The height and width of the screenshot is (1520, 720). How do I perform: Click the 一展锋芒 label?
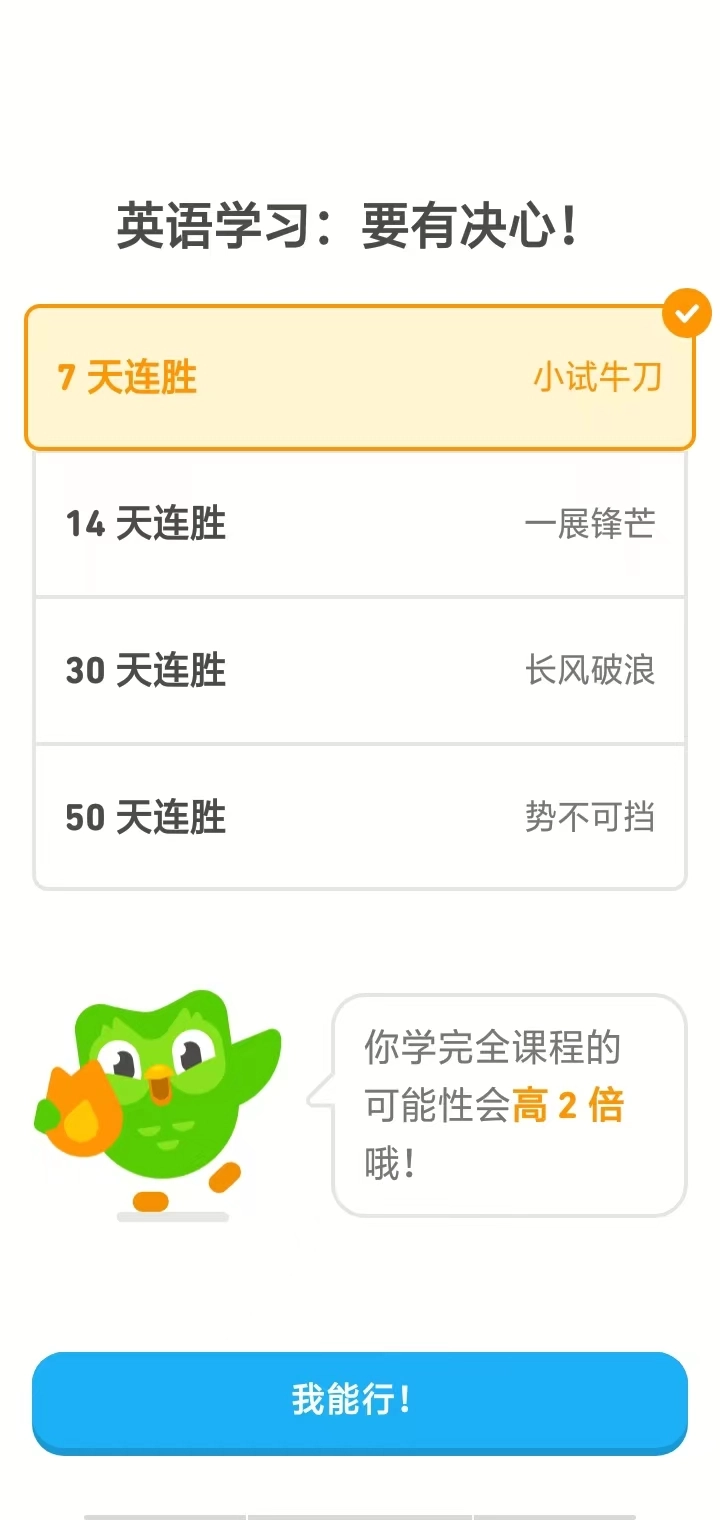tap(590, 523)
